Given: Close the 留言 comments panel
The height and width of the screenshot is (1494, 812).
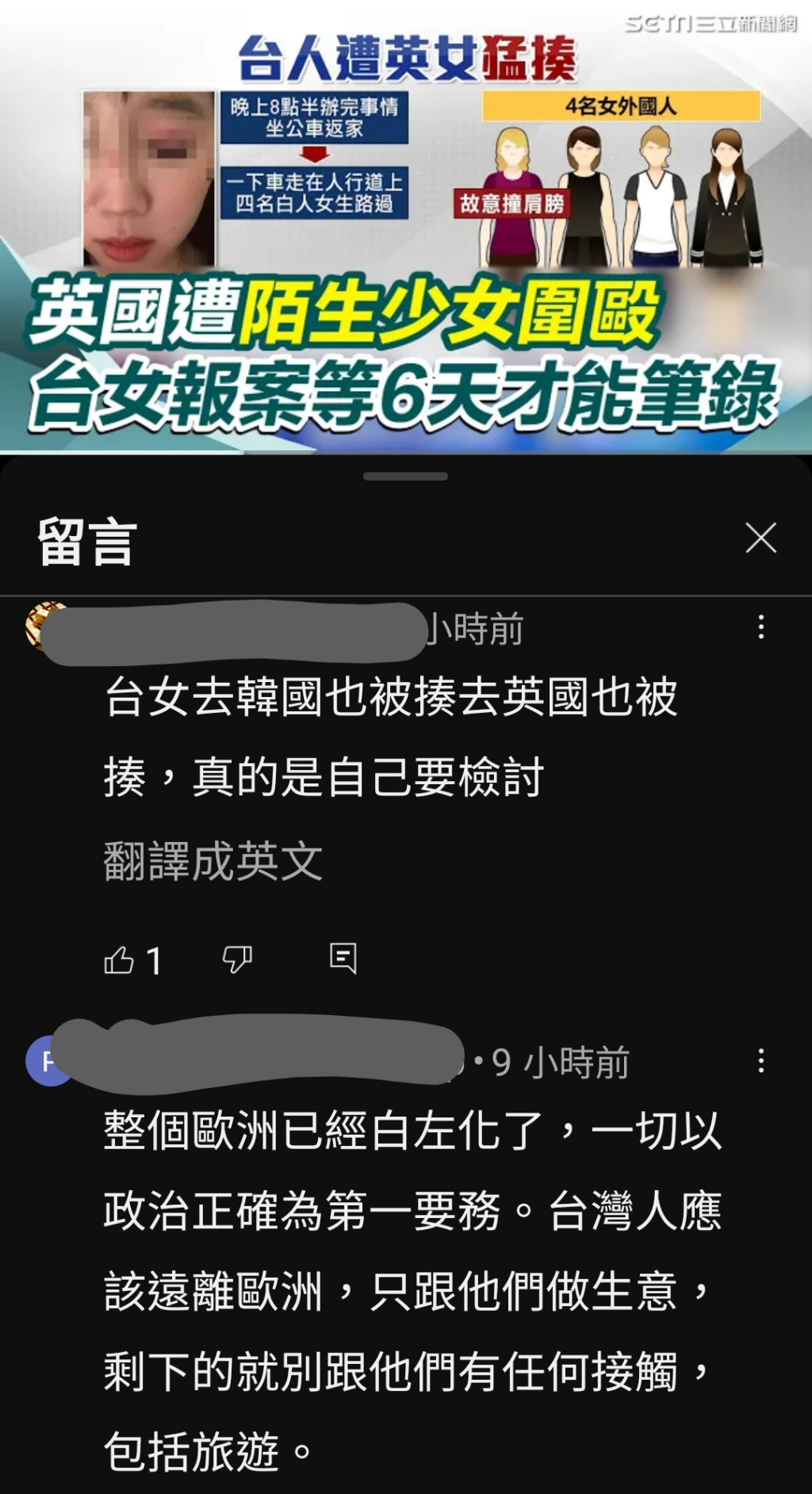Looking at the screenshot, I should pos(760,538).
